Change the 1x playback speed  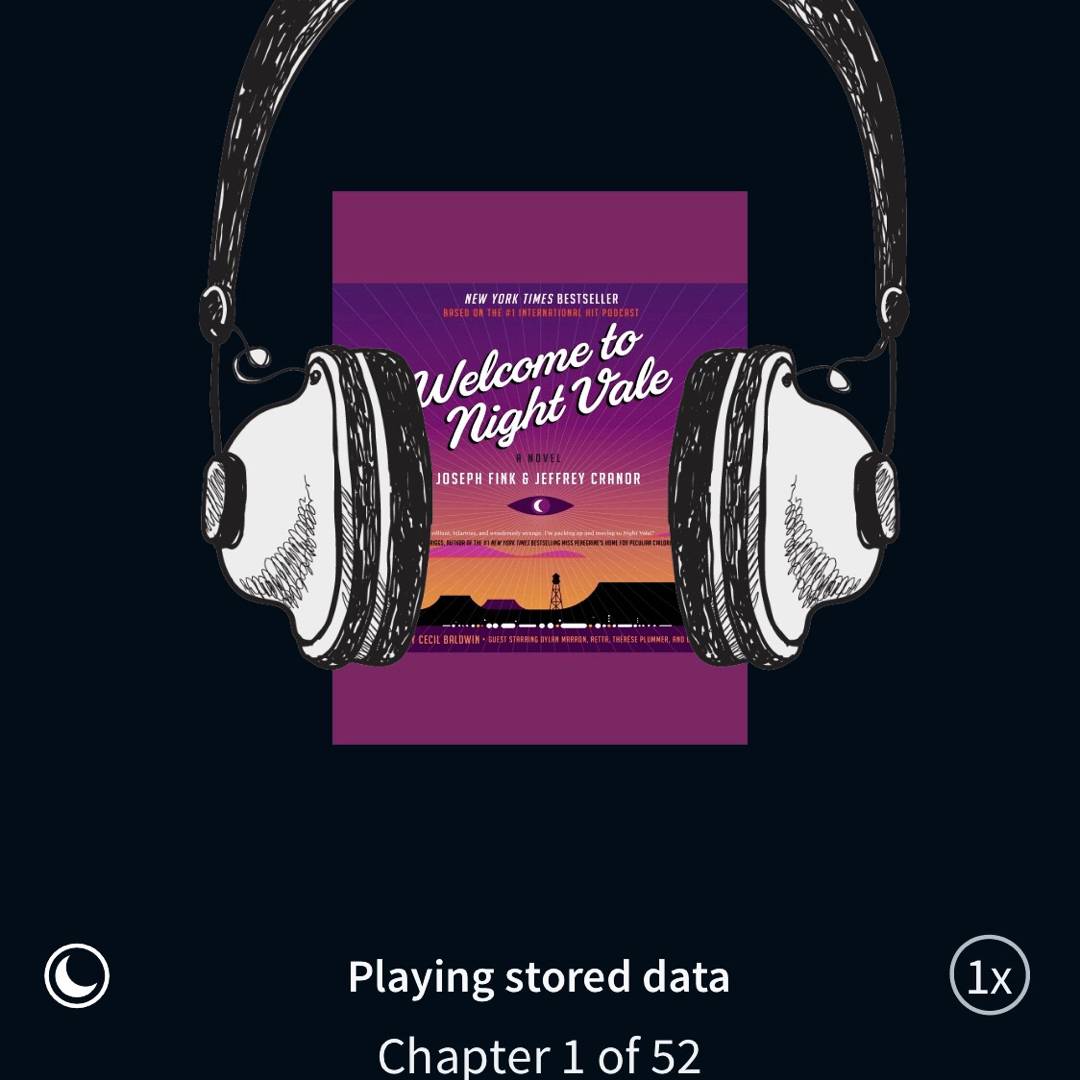click(989, 976)
